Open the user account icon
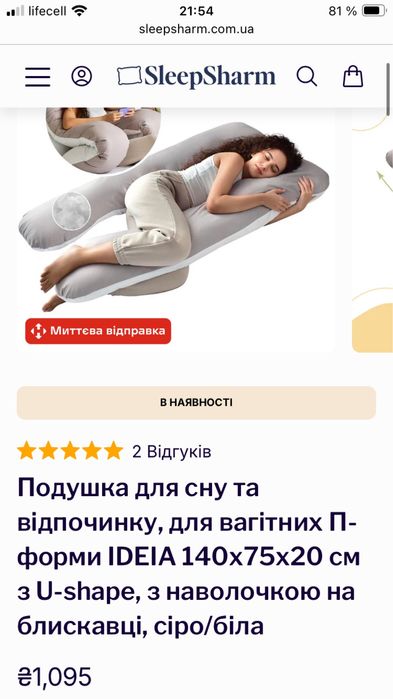The image size is (393, 699). [x=82, y=76]
